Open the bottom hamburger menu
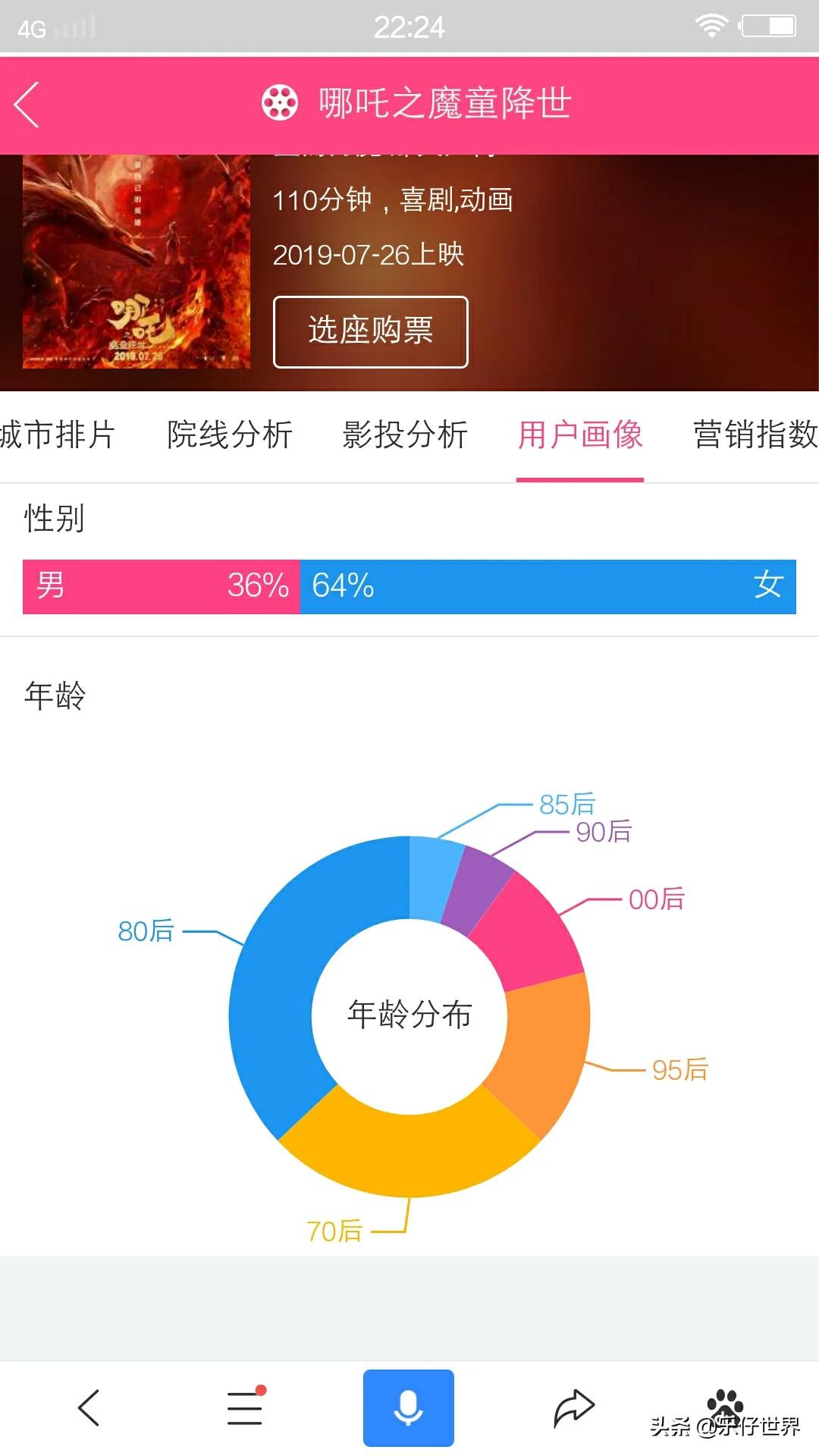819x1456 pixels. (245, 1408)
